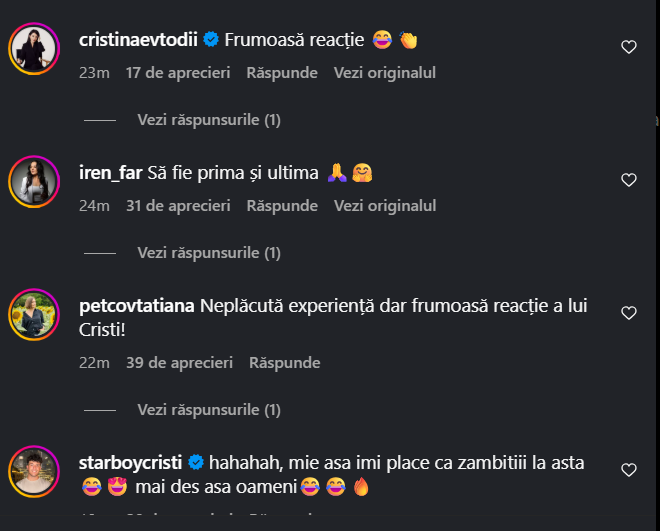Like iren_far's comment
Image resolution: width=660 pixels, height=531 pixels.
click(629, 180)
